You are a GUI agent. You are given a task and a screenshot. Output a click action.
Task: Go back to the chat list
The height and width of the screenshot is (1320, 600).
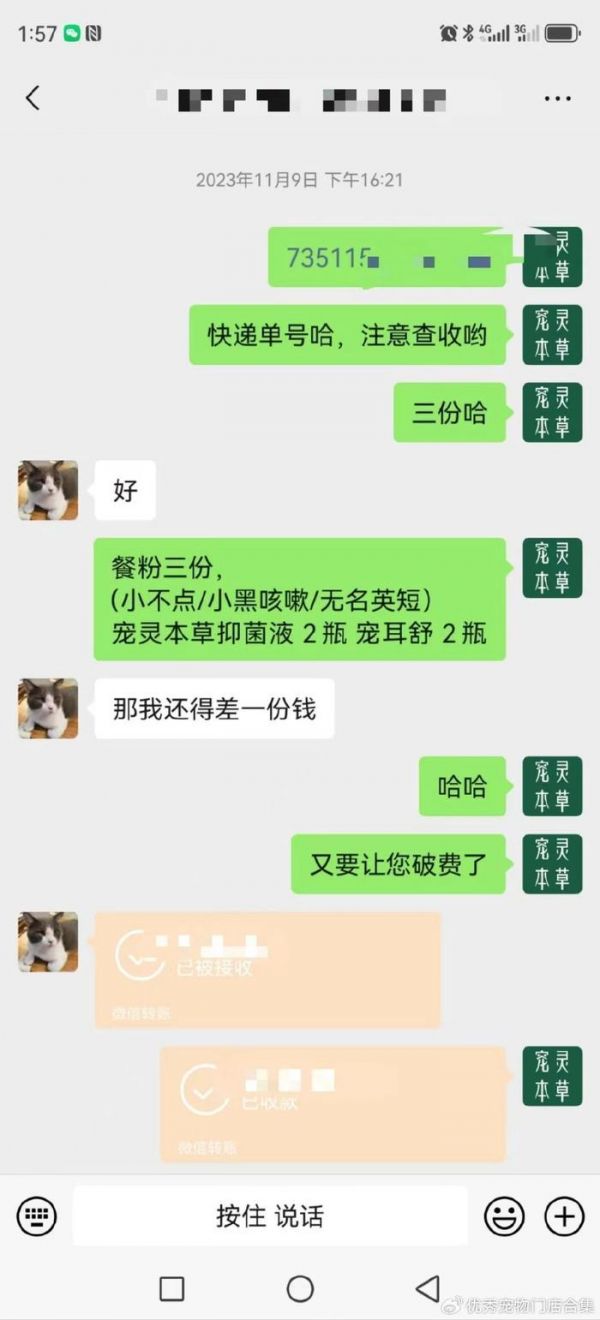(x=33, y=98)
